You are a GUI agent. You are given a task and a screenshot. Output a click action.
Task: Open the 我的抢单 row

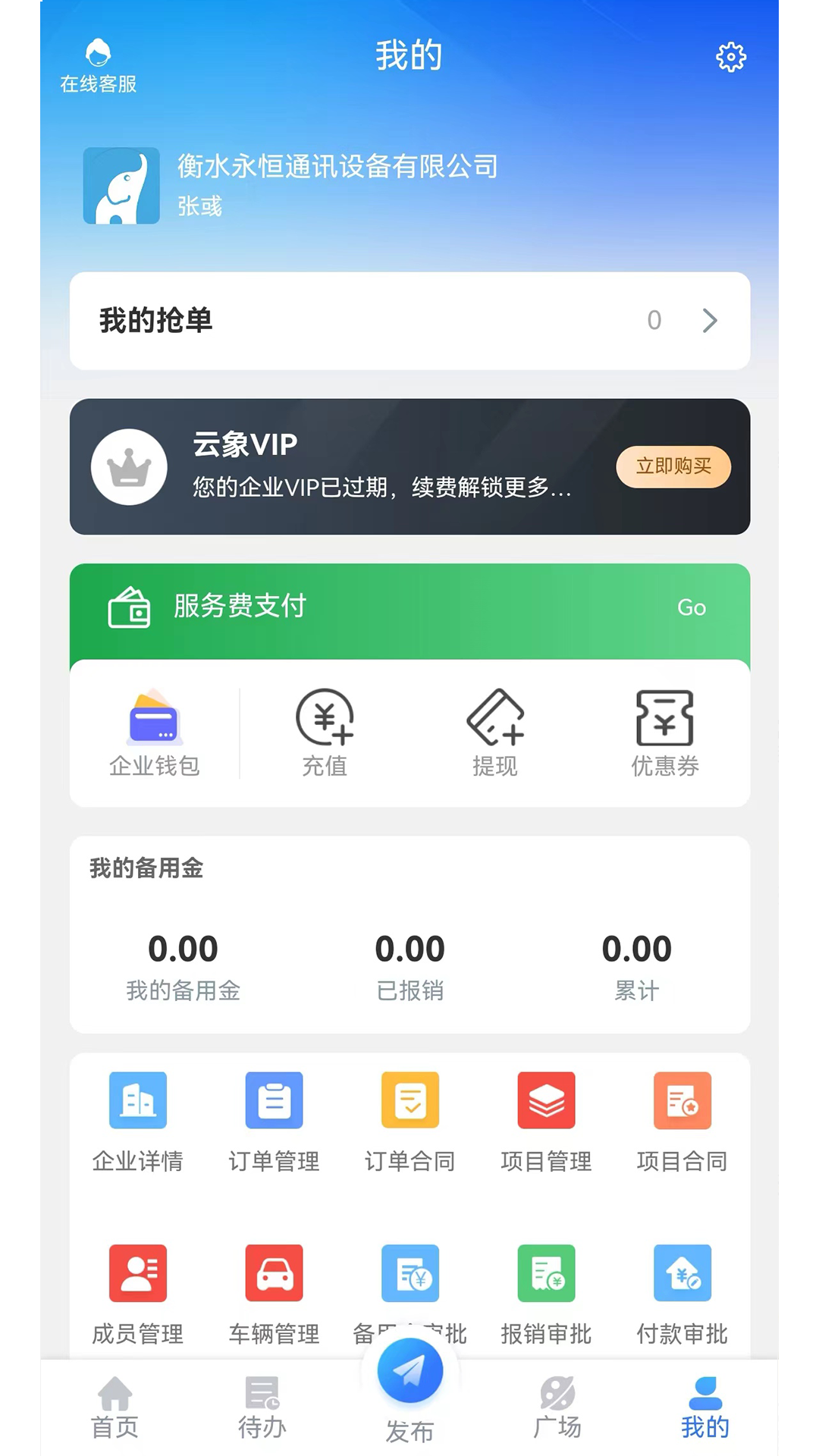pyautogui.click(x=409, y=321)
